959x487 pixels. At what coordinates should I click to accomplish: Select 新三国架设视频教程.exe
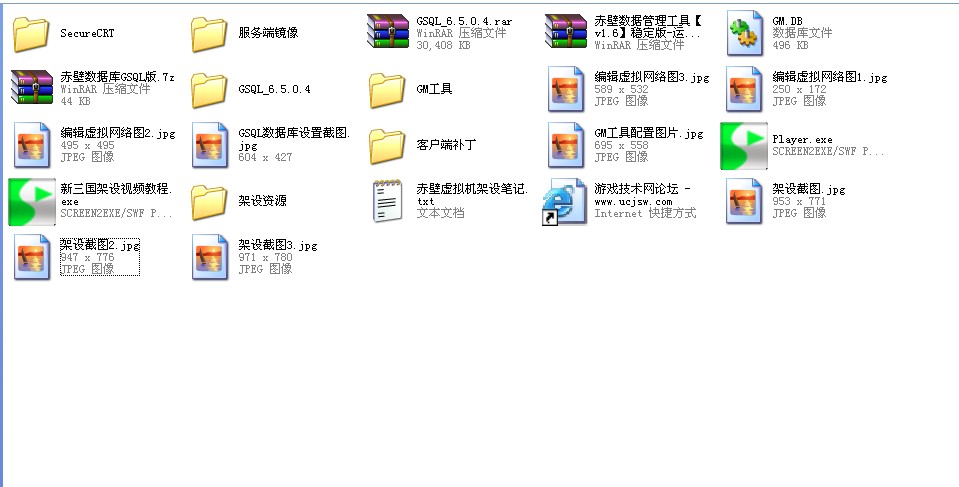pyautogui.click(x=31, y=201)
